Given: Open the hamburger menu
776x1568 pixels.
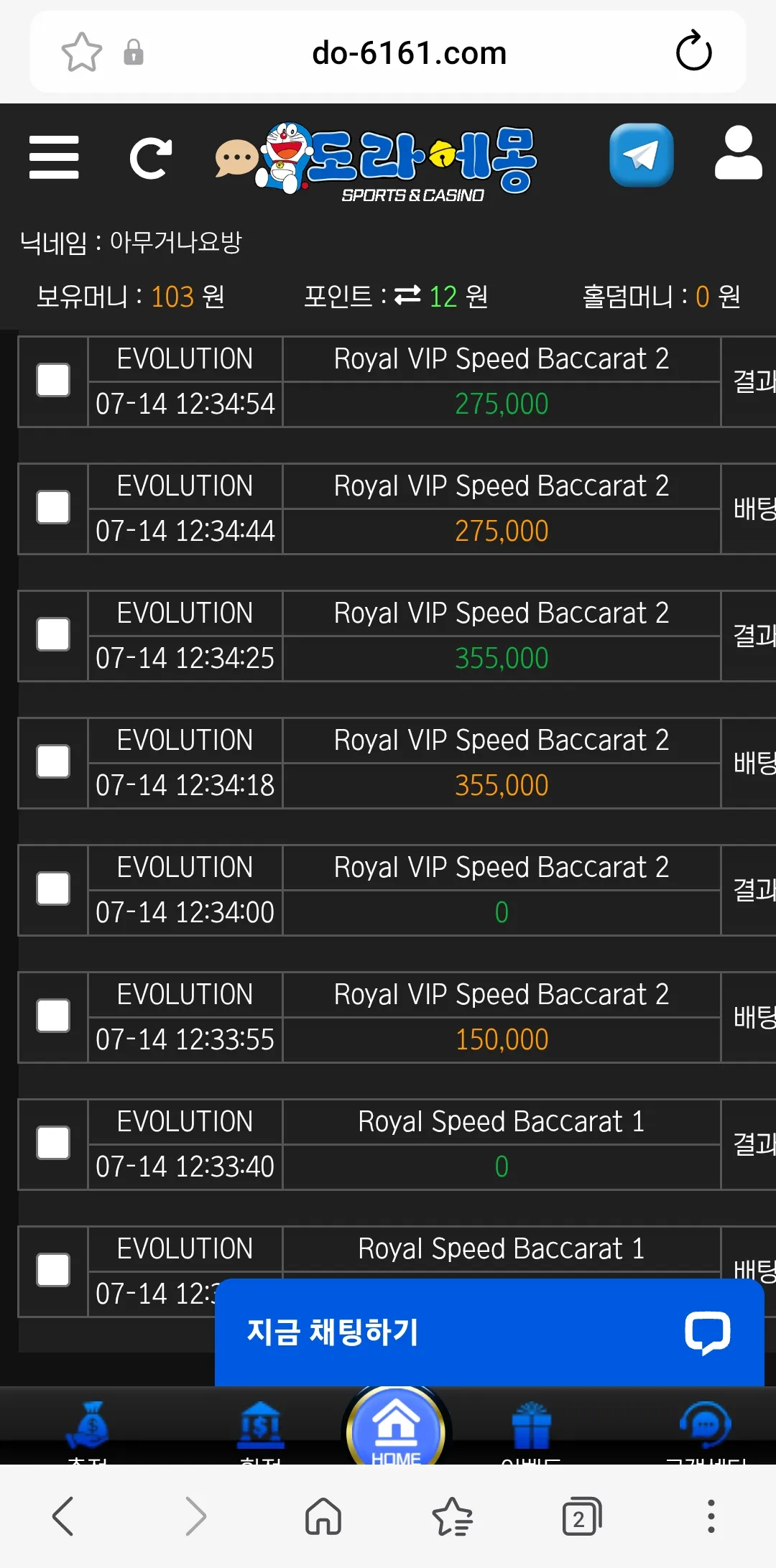Looking at the screenshot, I should [x=54, y=157].
